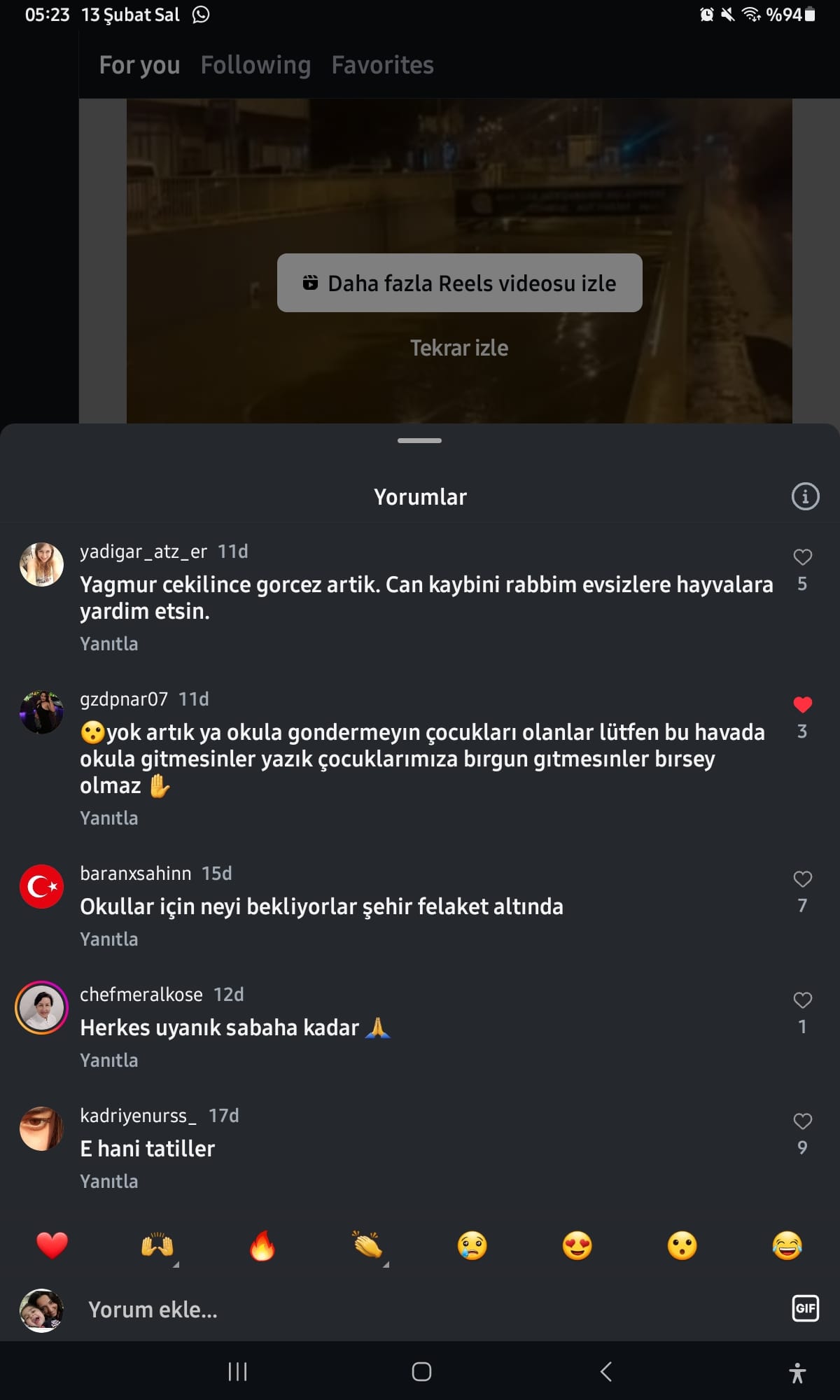The height and width of the screenshot is (1400, 840).
Task: Insert the laughing-crying quick emoji
Action: coord(787,1246)
